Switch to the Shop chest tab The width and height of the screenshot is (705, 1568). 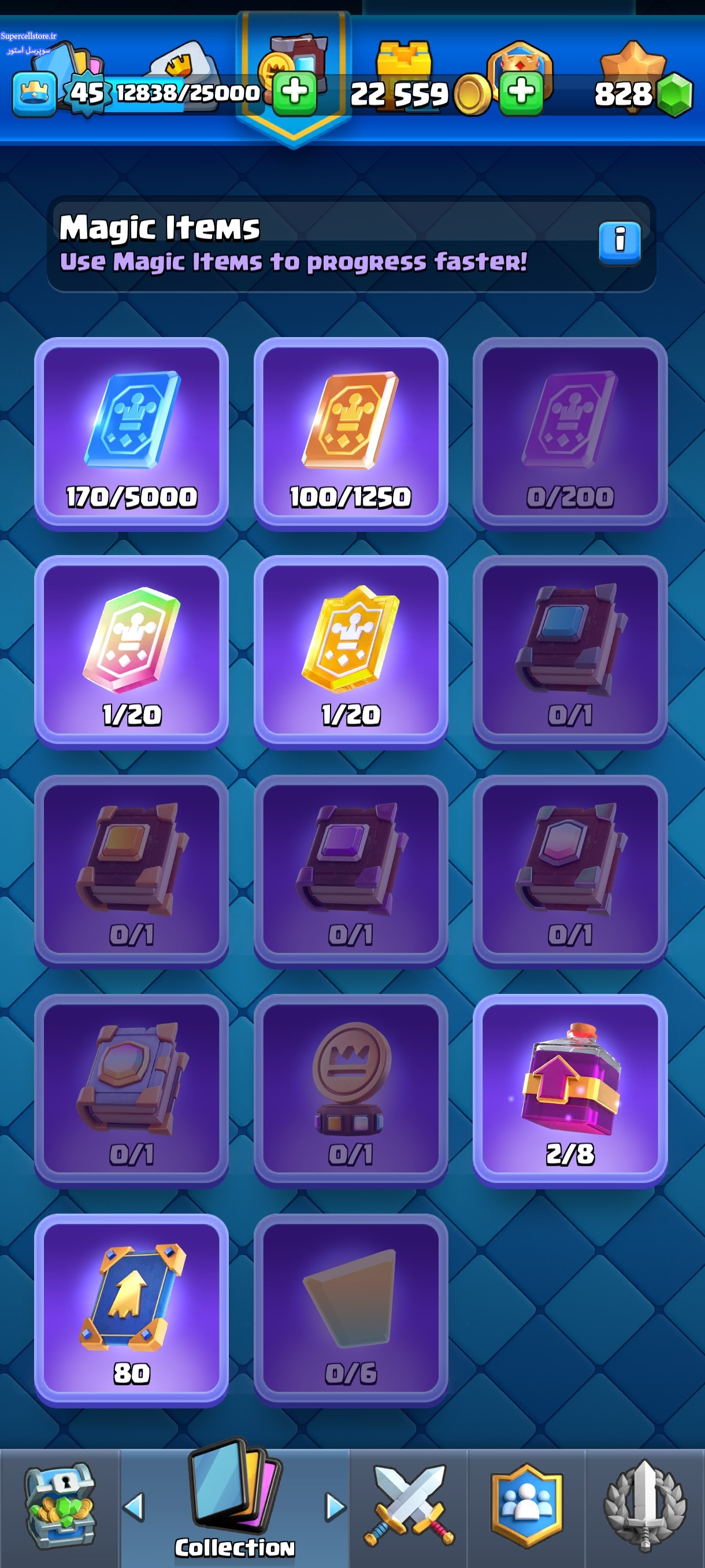pyautogui.click(x=60, y=1508)
